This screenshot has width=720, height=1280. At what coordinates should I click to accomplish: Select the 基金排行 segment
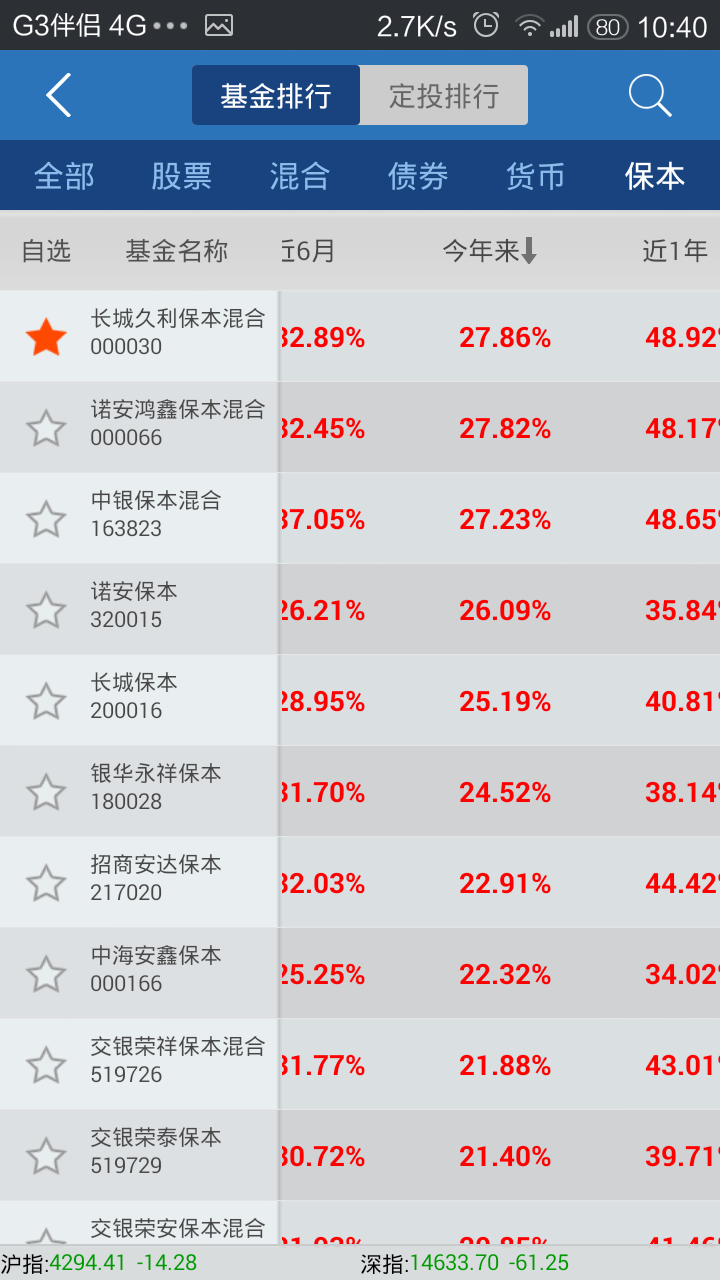coord(276,96)
